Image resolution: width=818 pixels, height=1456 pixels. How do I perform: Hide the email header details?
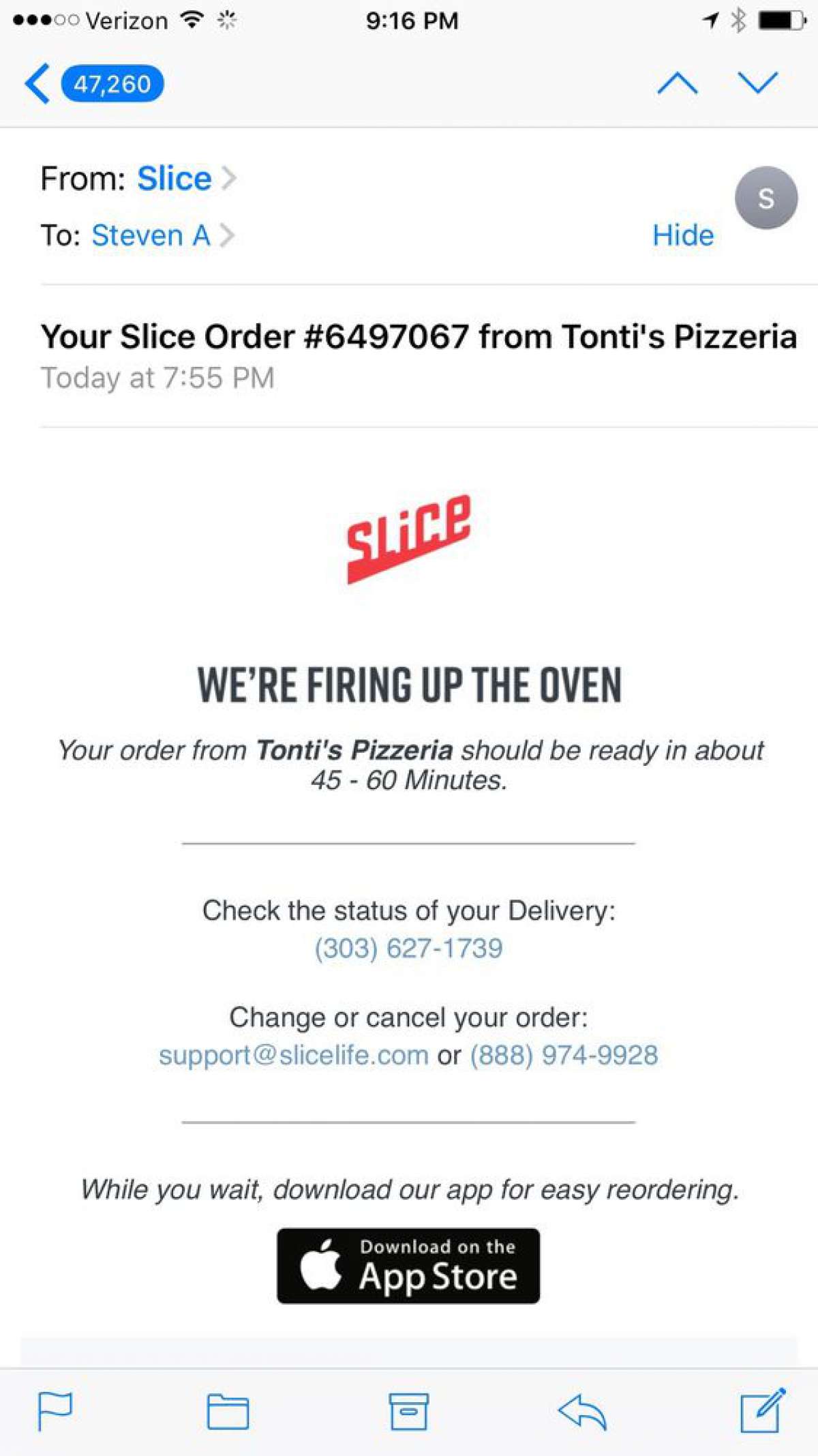click(683, 235)
